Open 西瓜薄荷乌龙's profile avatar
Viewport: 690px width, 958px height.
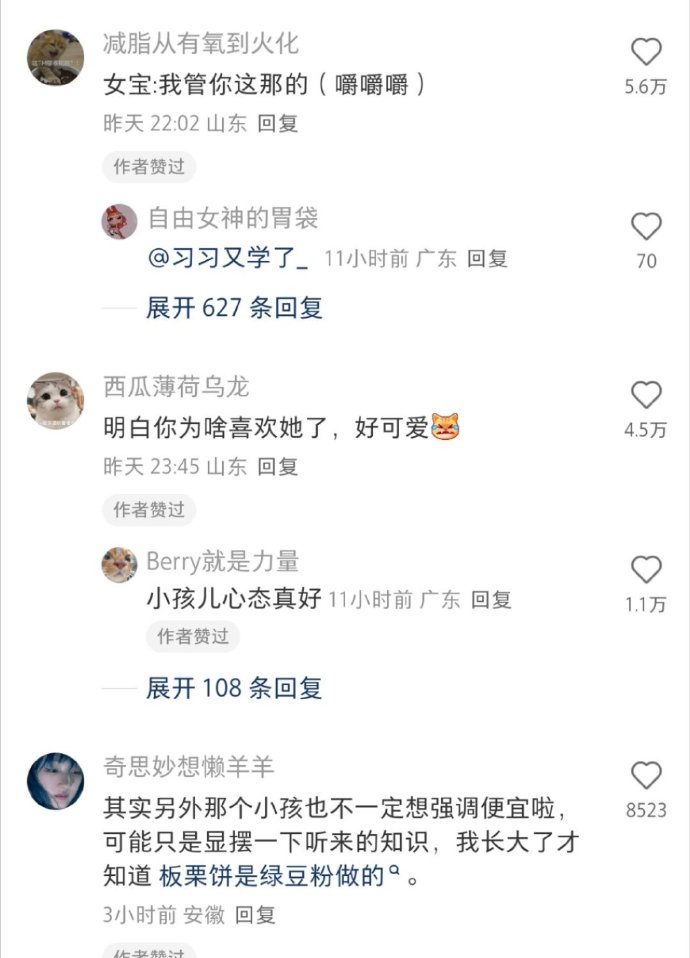pyautogui.click(x=55, y=401)
